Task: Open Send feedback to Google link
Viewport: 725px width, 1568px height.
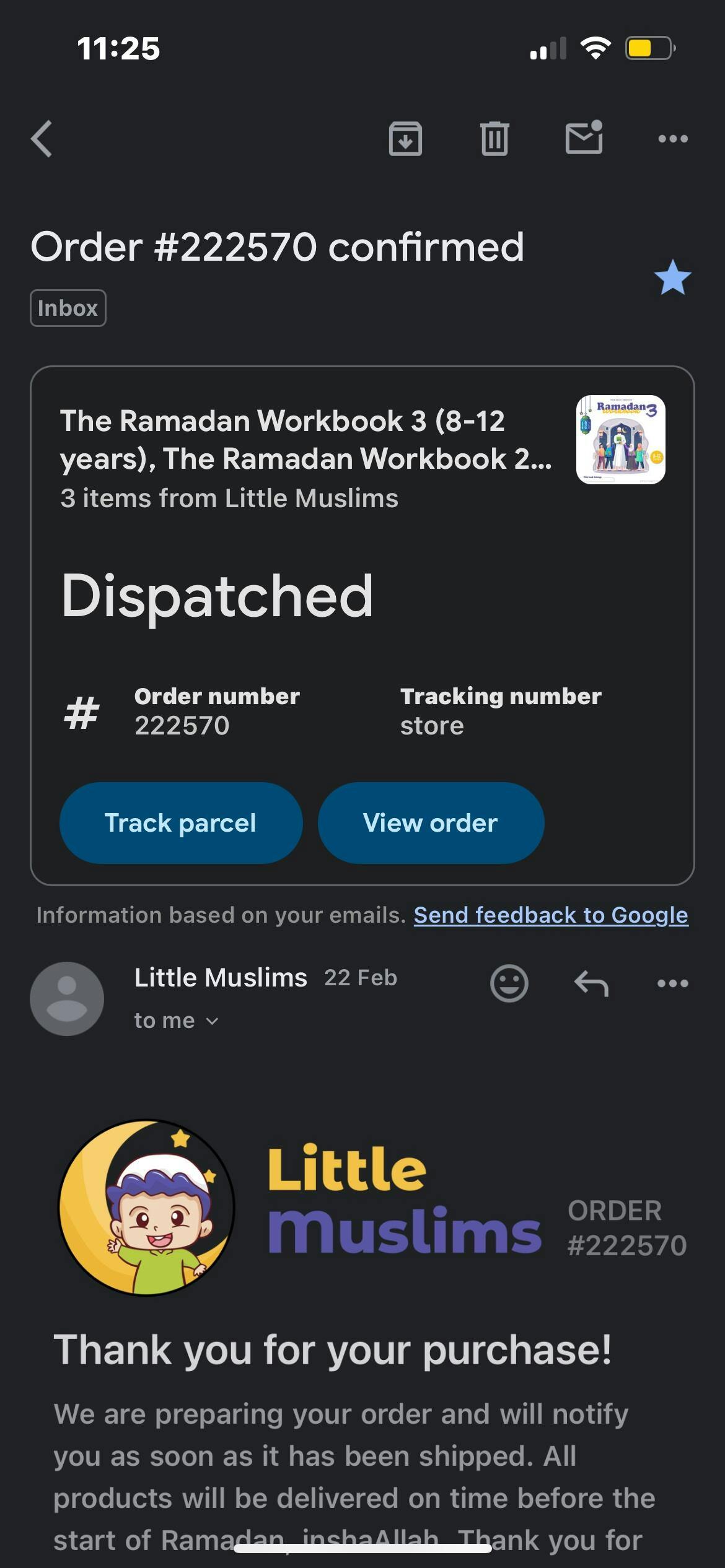Action: click(x=551, y=915)
